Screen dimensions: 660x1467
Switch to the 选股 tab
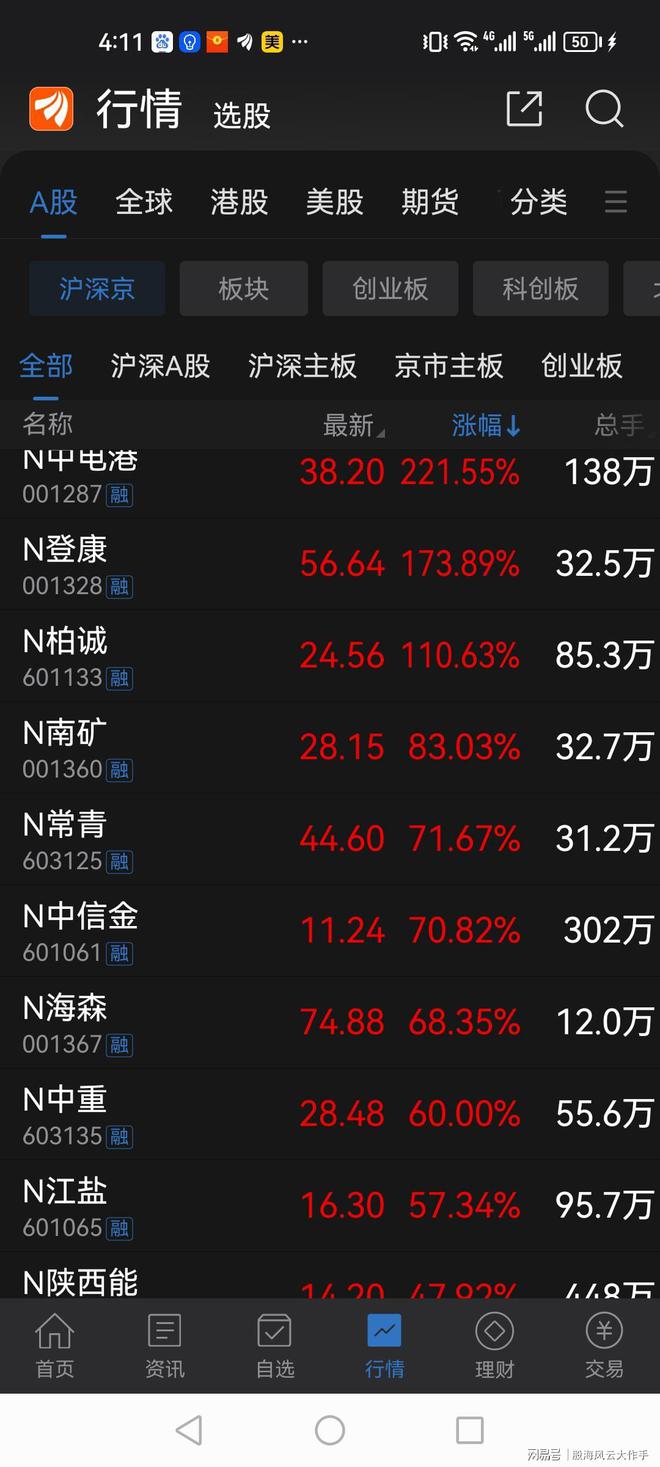coord(242,115)
